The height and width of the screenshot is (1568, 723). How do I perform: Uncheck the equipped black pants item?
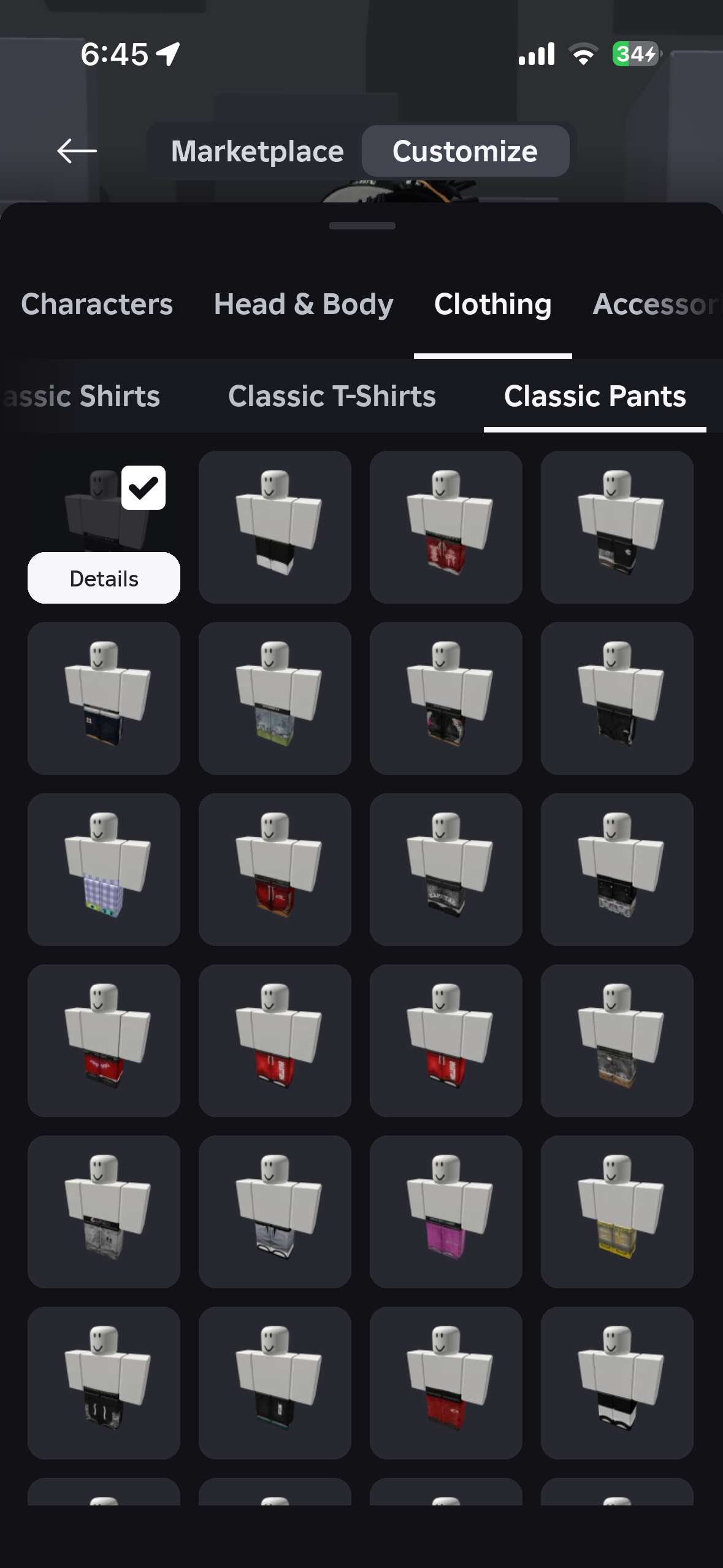click(143, 488)
